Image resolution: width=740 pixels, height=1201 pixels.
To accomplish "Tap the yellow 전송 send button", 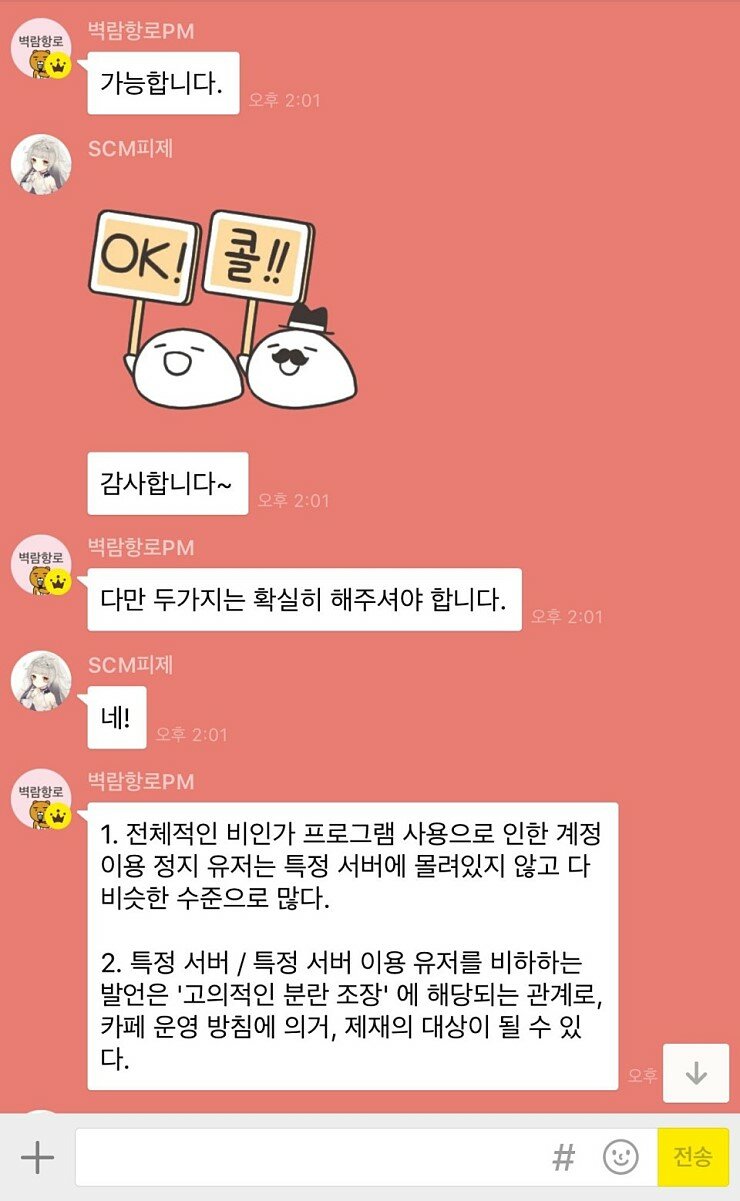I will click(x=692, y=1158).
